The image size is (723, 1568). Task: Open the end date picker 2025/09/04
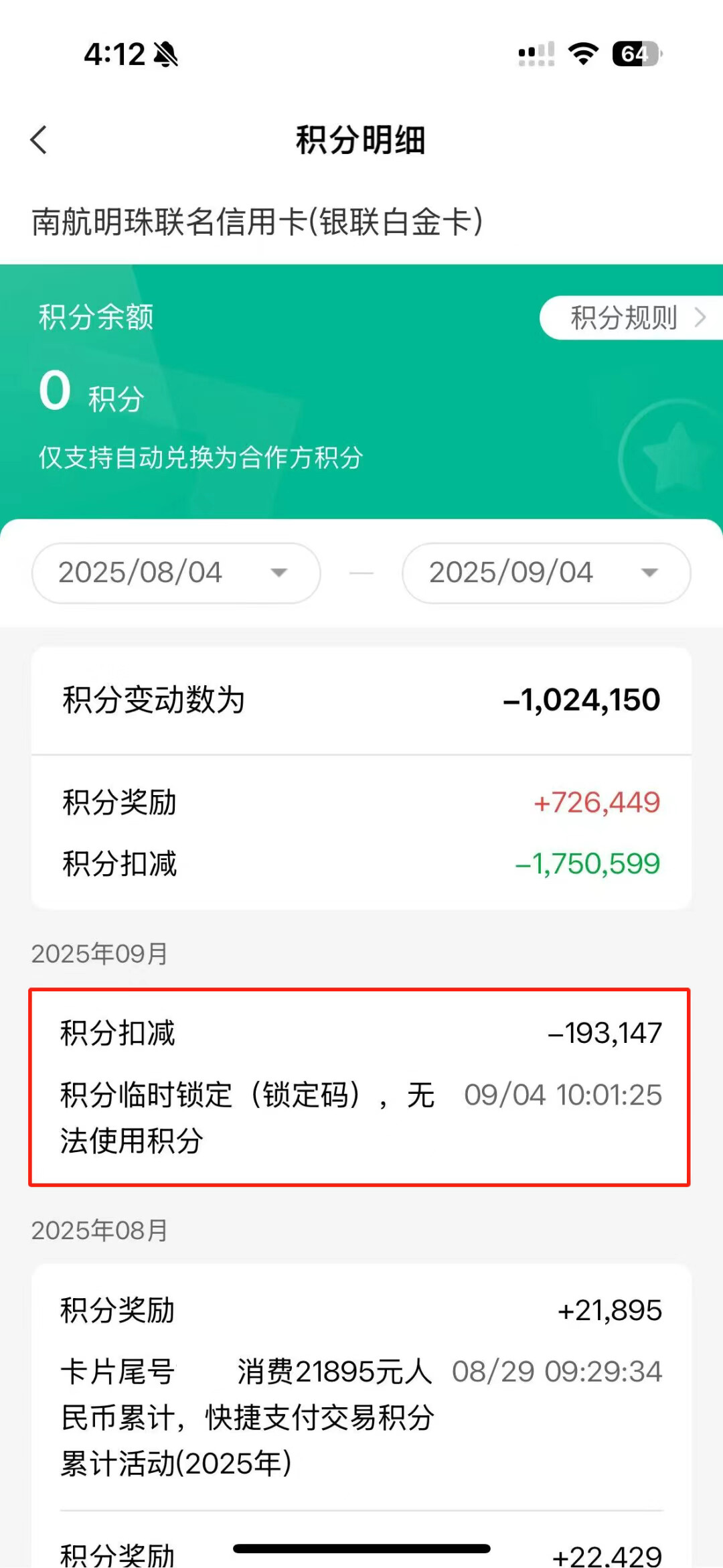tap(546, 573)
